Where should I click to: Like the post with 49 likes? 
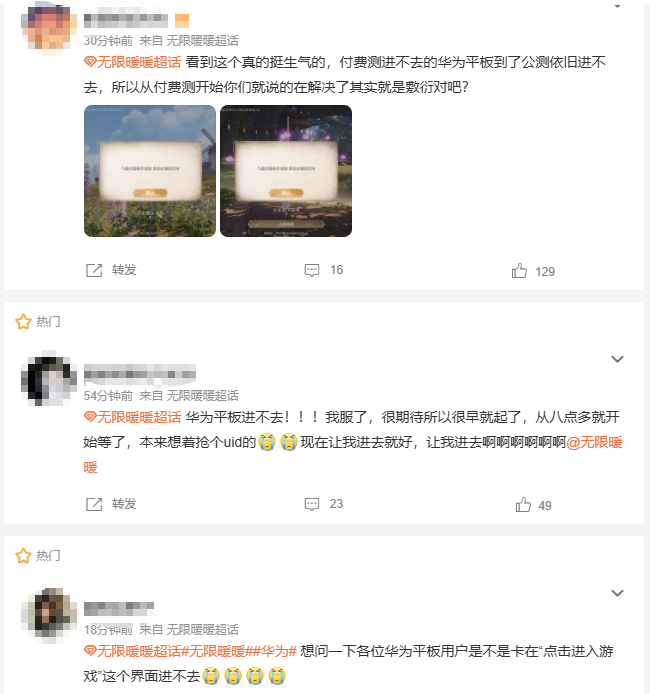[x=532, y=505]
